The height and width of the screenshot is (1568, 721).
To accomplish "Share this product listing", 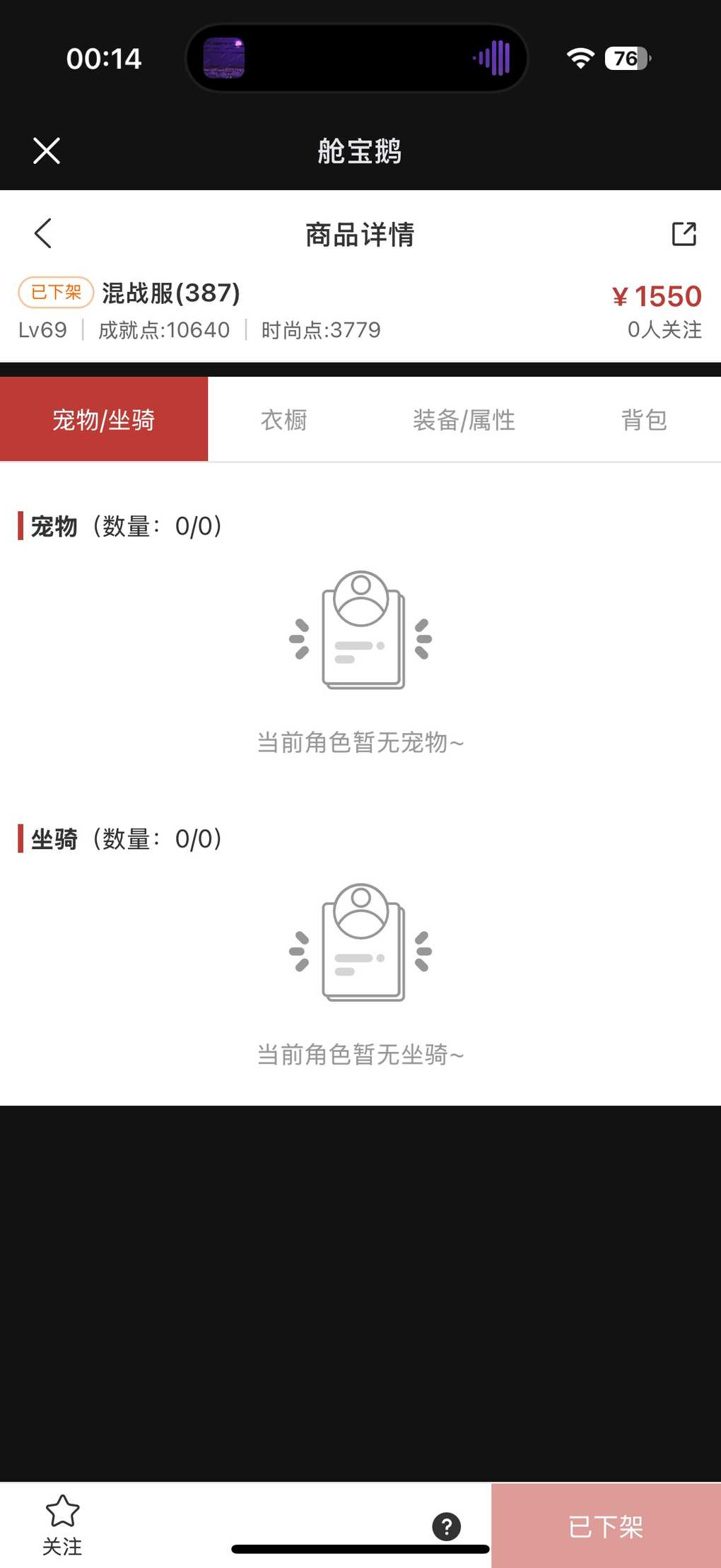I will pyautogui.click(x=684, y=233).
